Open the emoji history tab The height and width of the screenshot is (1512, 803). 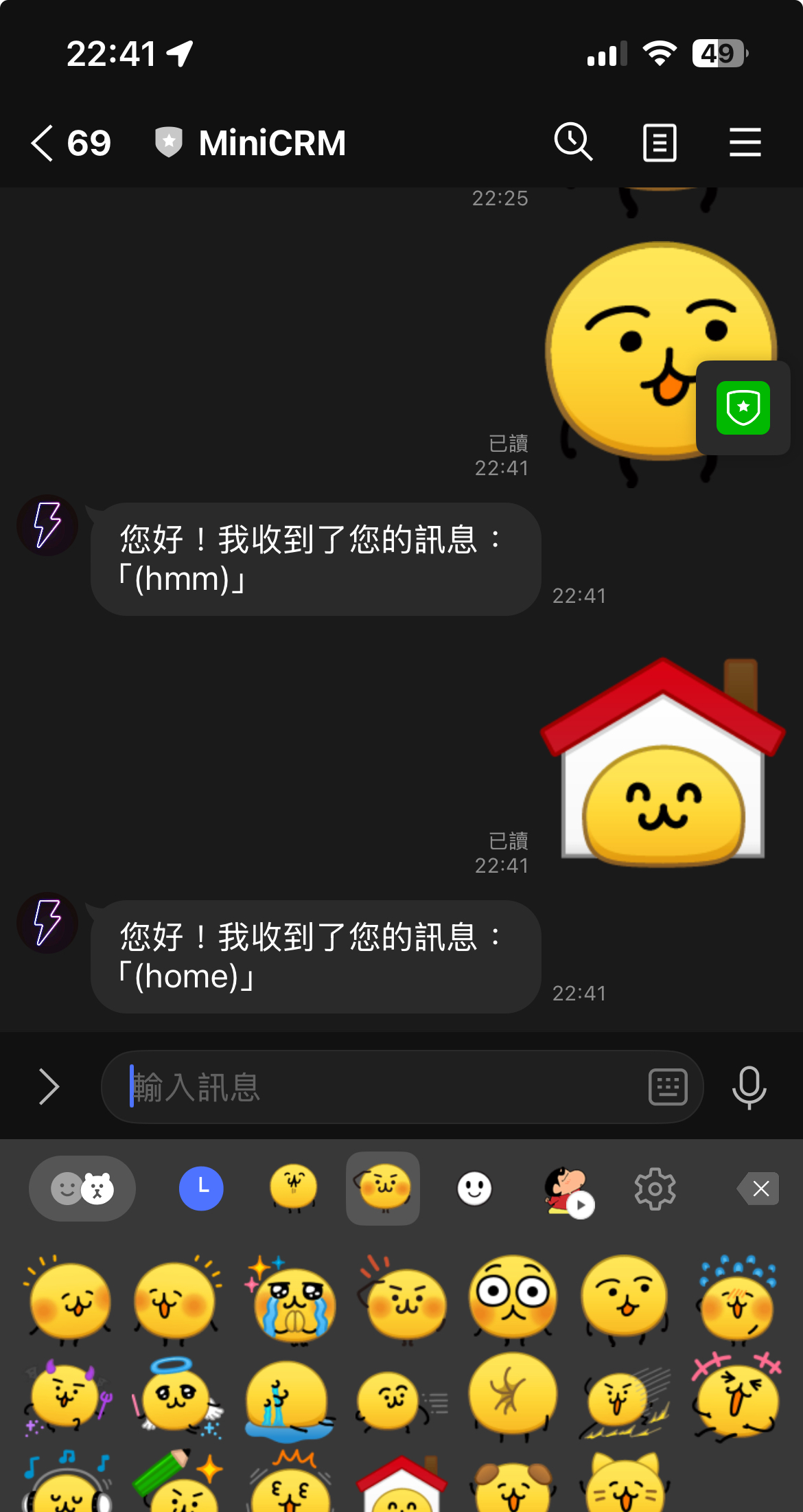pyautogui.click(x=82, y=1189)
